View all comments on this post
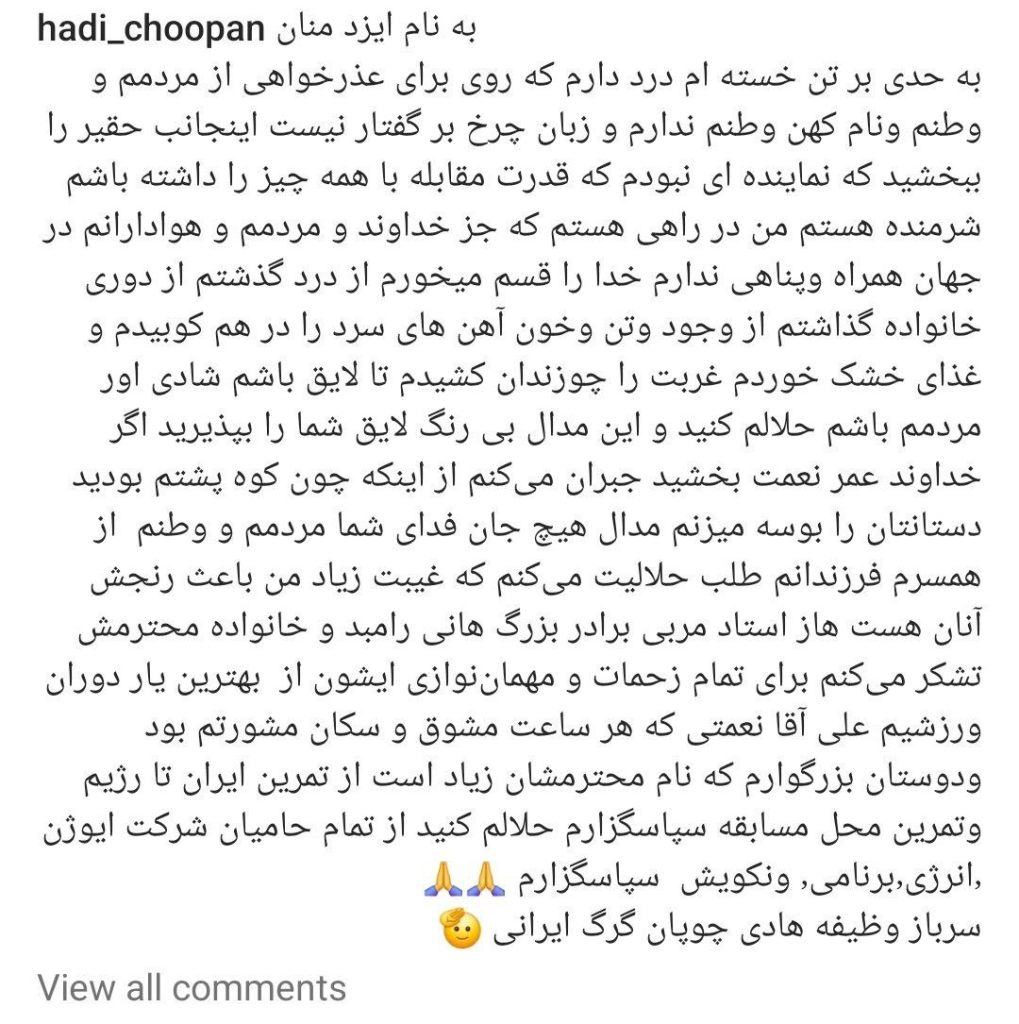The image size is (1019, 1024). pyautogui.click(x=192, y=988)
